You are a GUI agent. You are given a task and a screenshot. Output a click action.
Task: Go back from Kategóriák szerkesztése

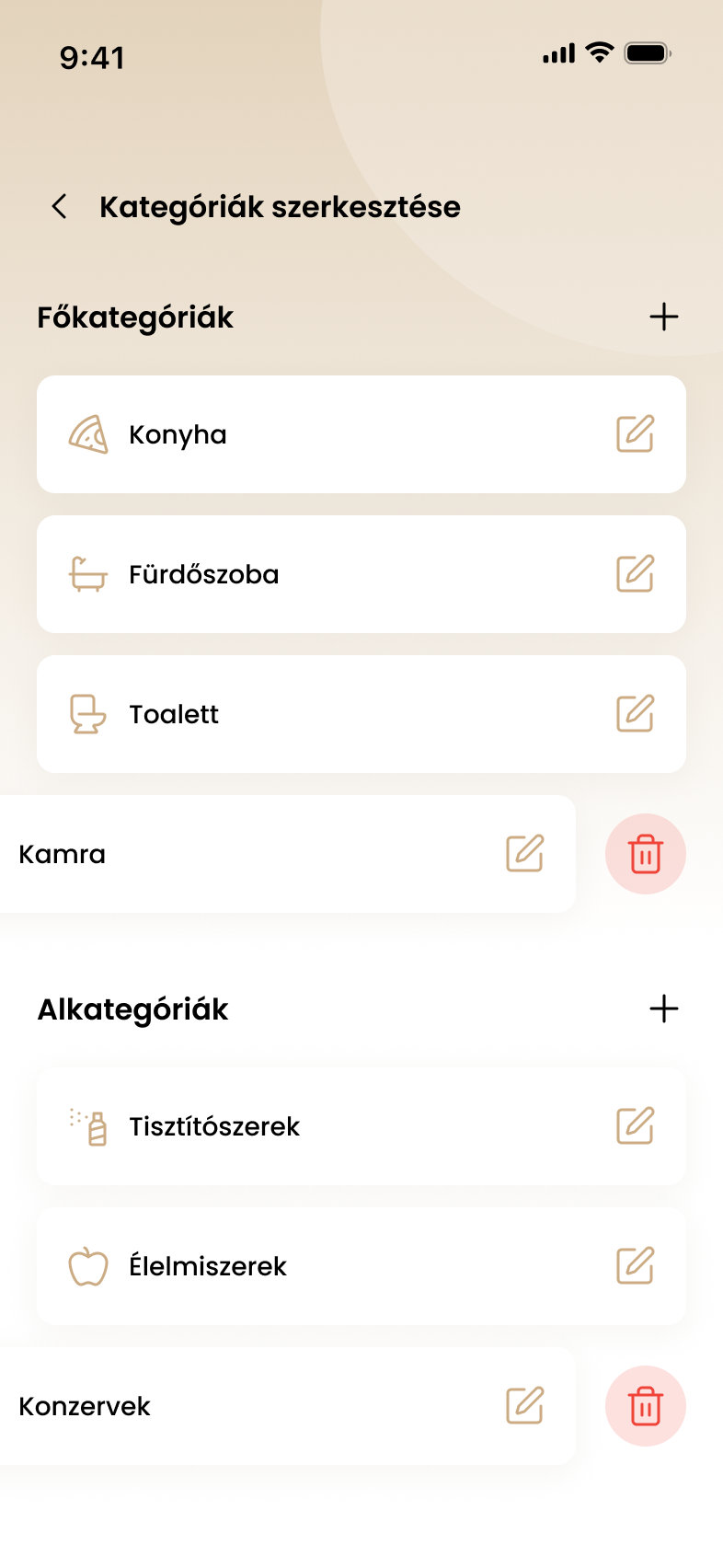[60, 207]
